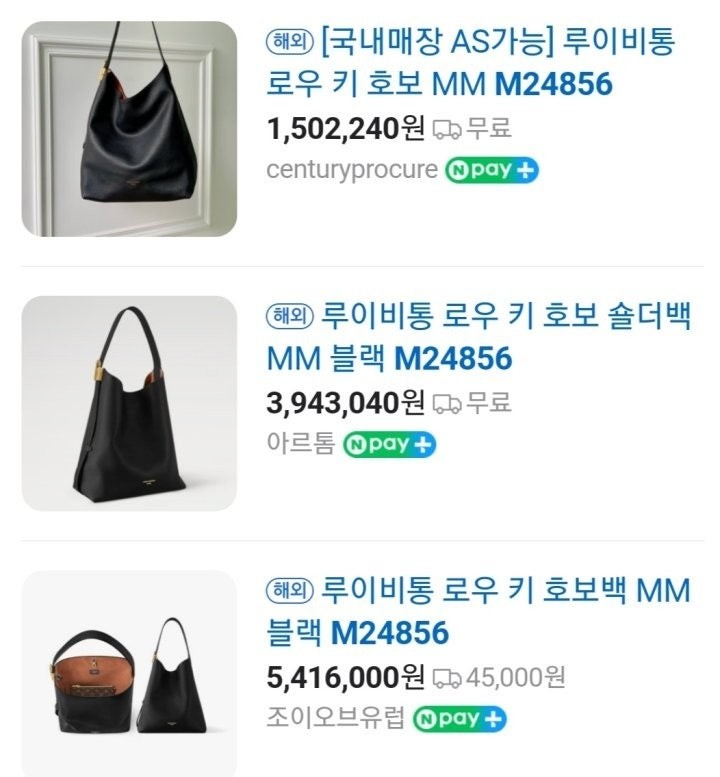Image resolution: width=720 pixels, height=777 pixels.
Task: Open the 국내매장 AS가능 루이비통 로우 키 호보 listing
Action: tap(470, 62)
